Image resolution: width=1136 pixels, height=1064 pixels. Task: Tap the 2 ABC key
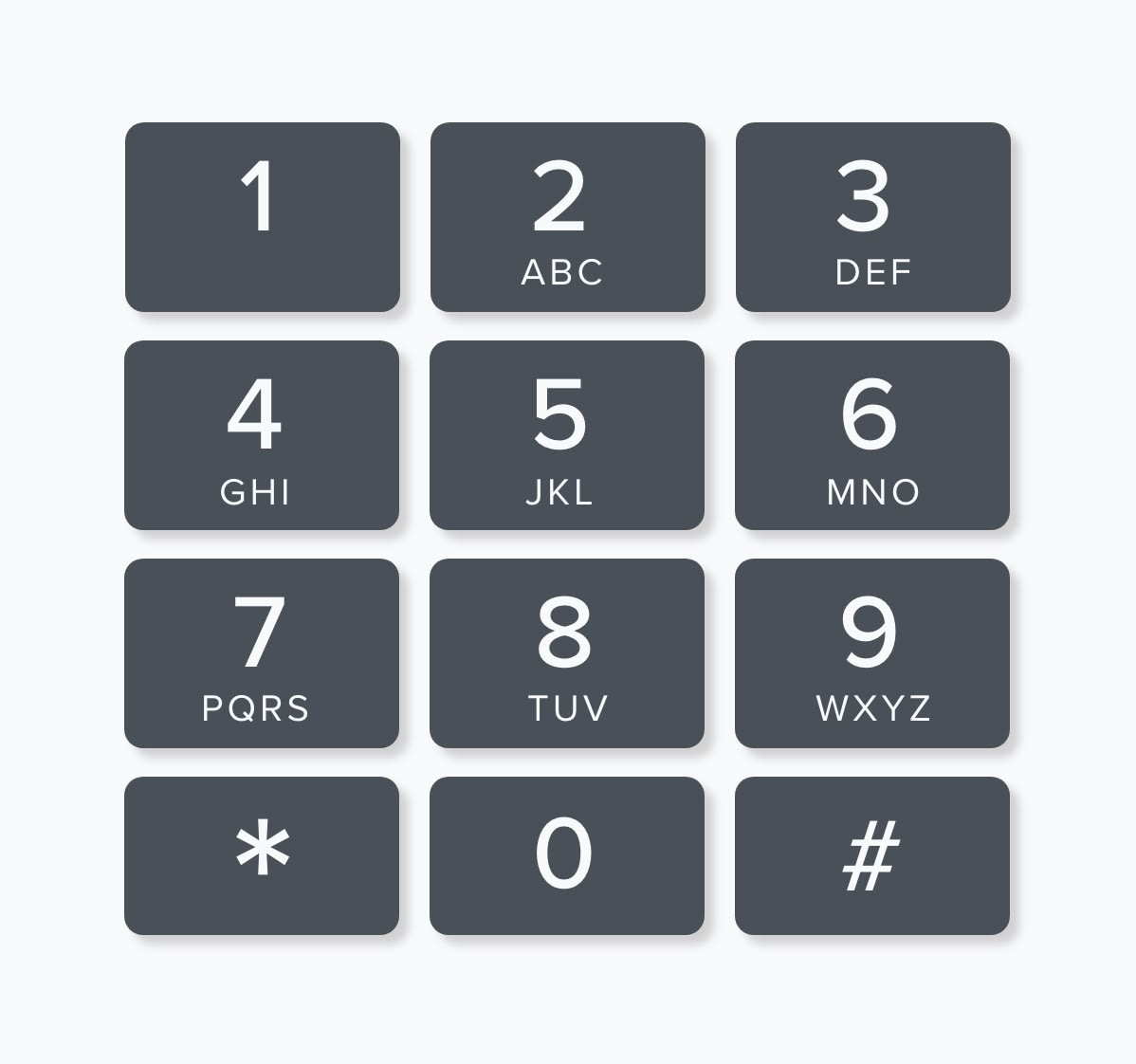click(x=567, y=216)
